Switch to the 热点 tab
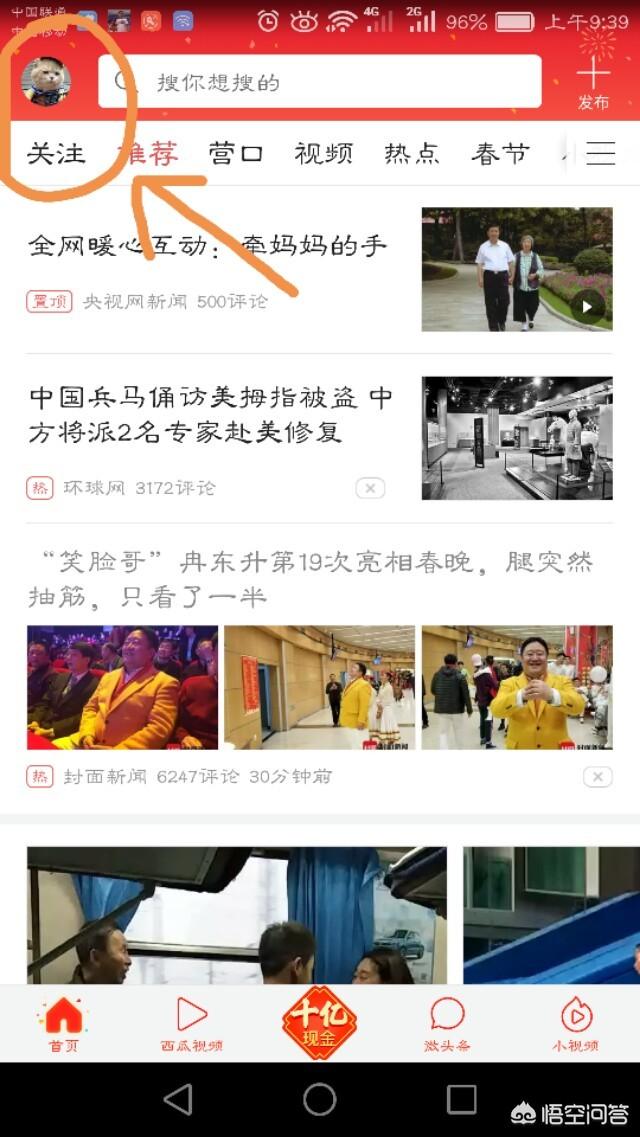 412,153
